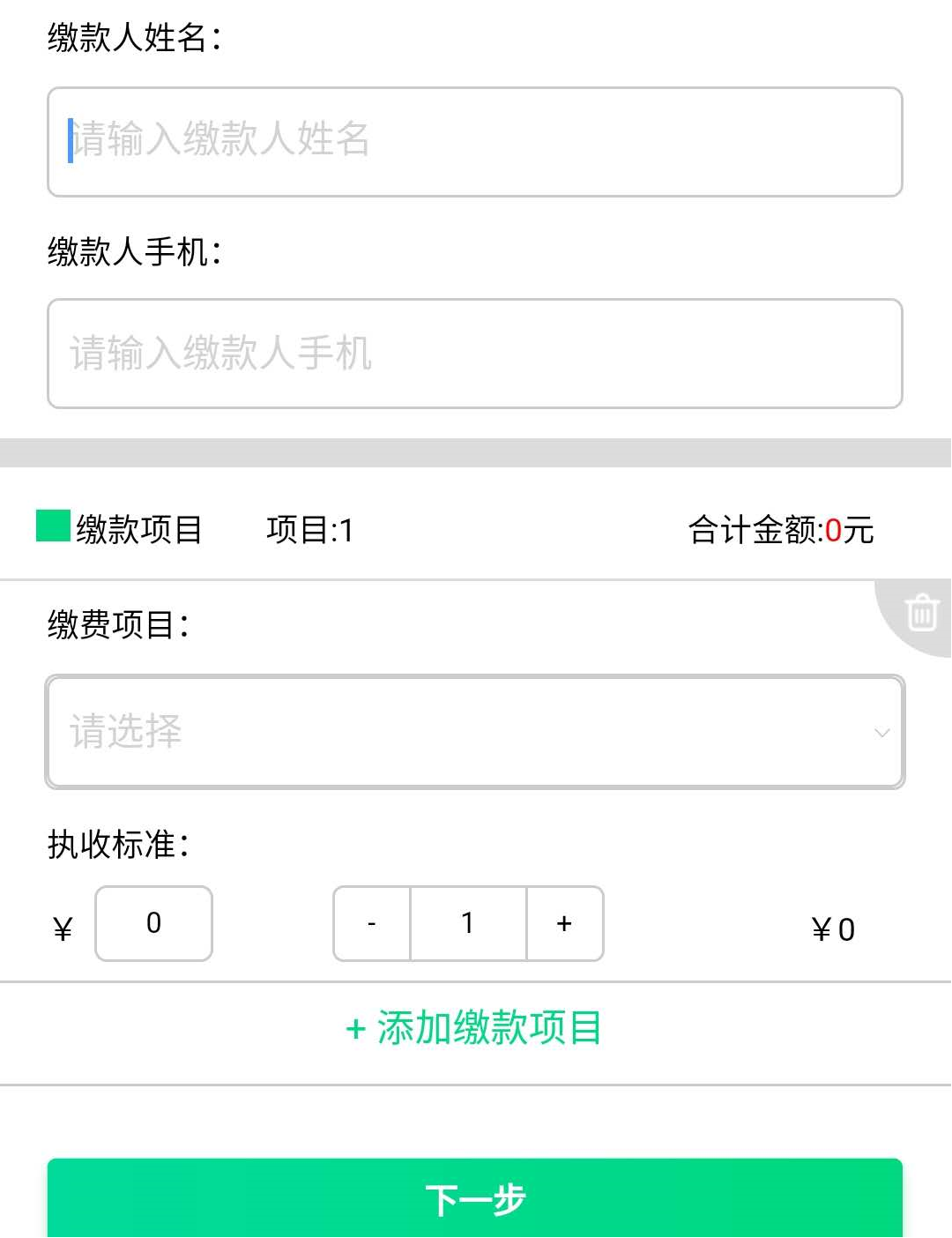Viewport: 952px width, 1238px height.
Task: Continue with the 下一步 button
Action: click(x=474, y=1199)
